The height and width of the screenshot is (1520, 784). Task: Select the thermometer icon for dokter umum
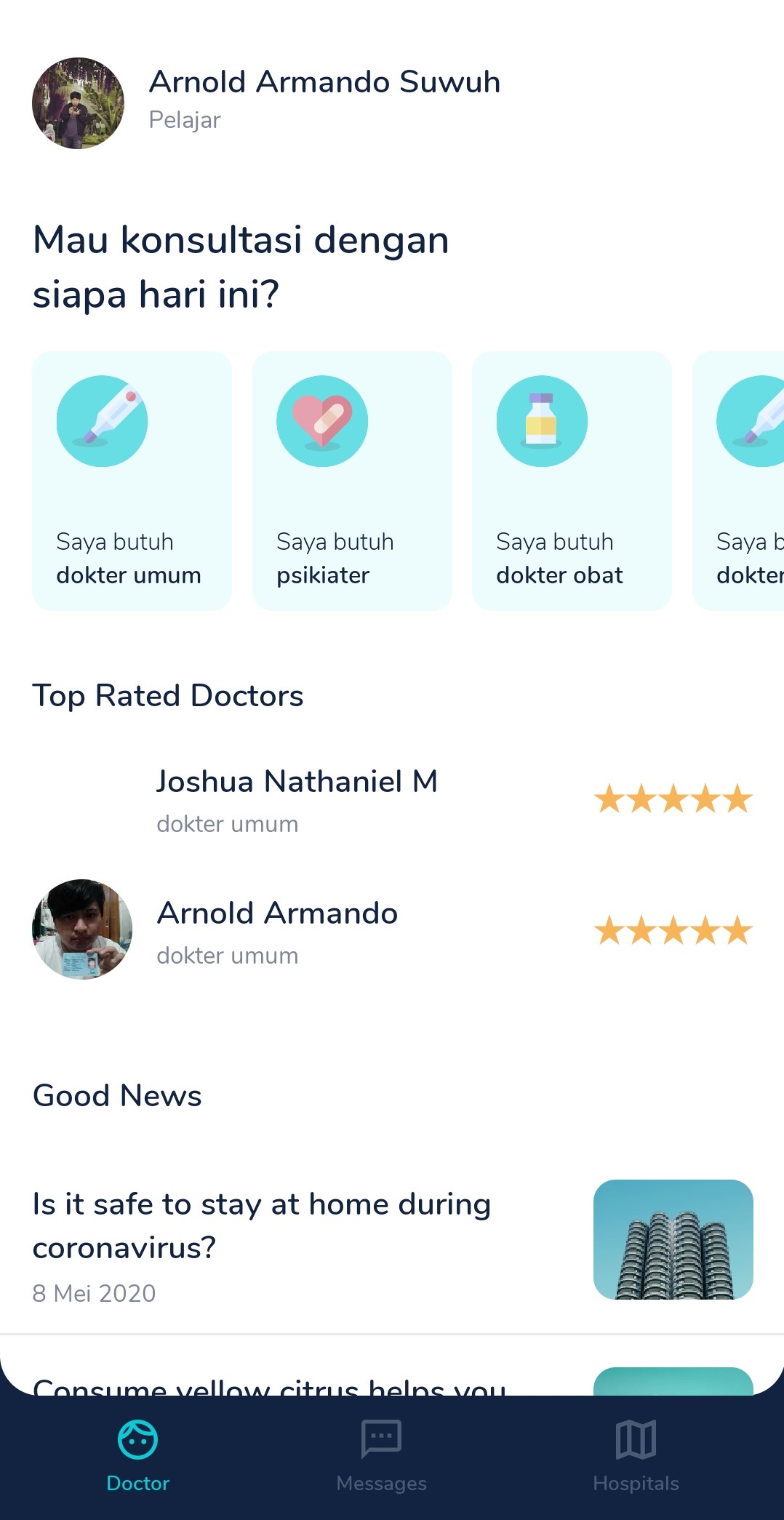pos(102,420)
